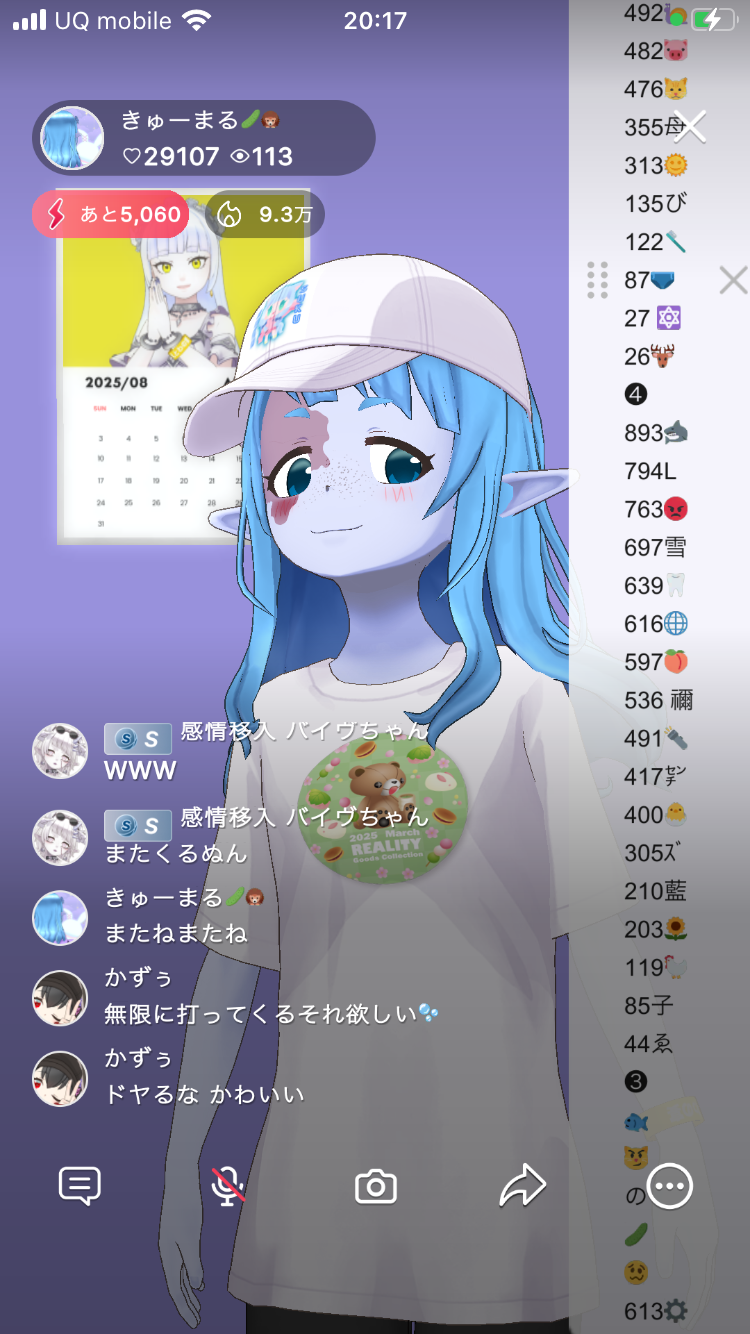Open streamer きゅーまる's profile
This screenshot has height=1334, width=750.
click(x=73, y=138)
